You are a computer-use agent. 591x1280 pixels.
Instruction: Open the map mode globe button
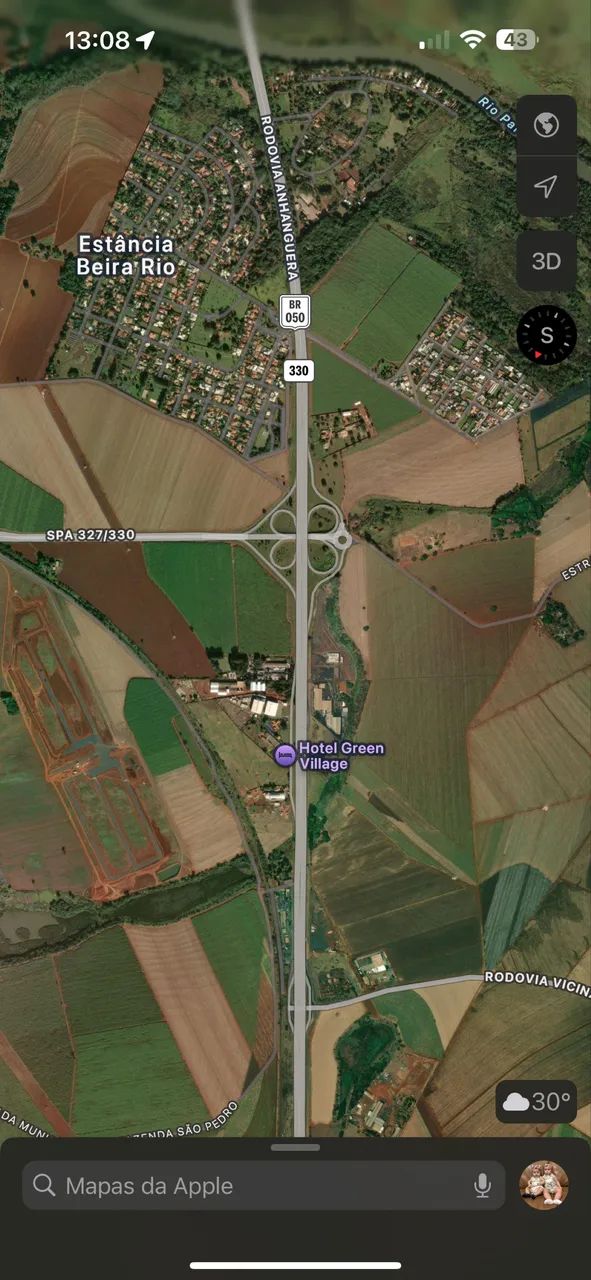tap(546, 125)
